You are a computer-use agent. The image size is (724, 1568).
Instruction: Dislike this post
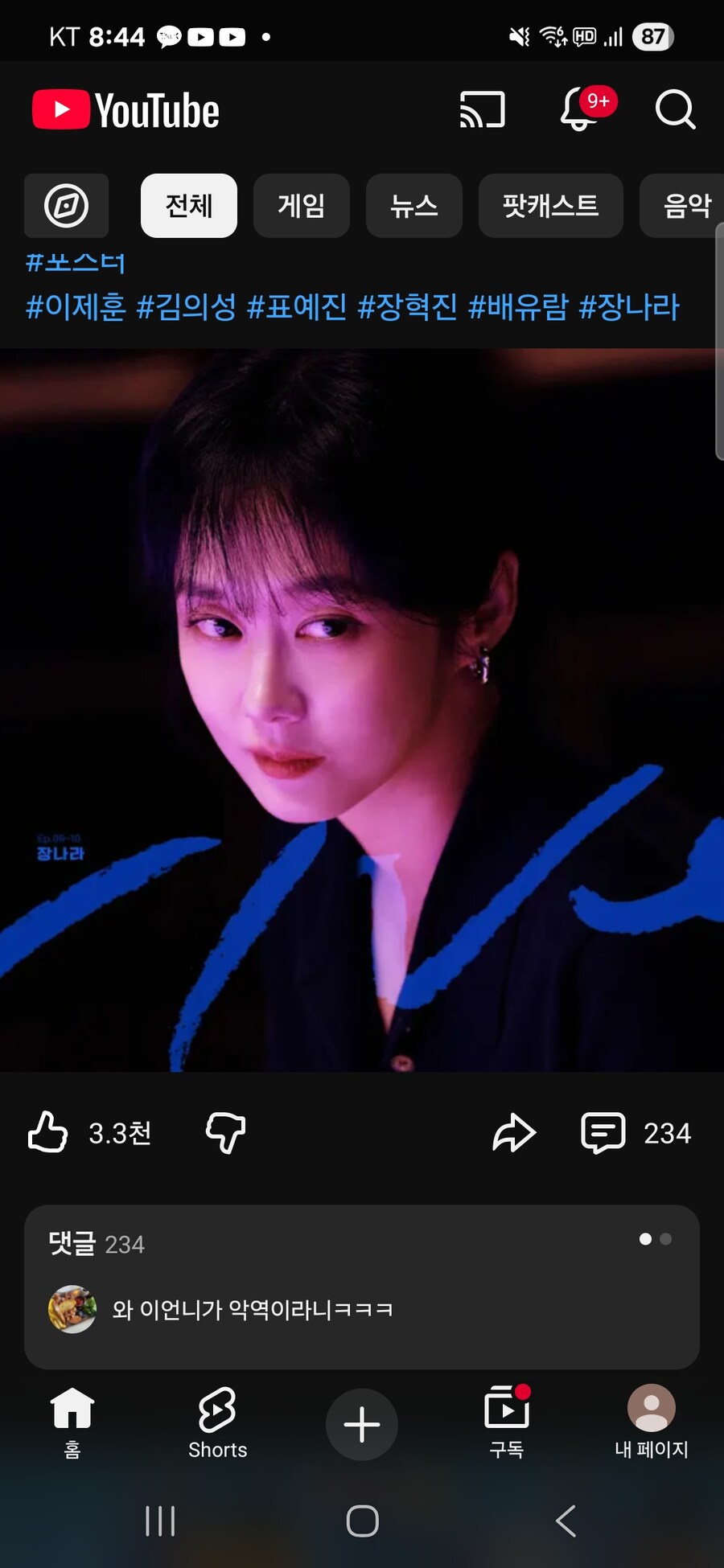[x=226, y=1132]
